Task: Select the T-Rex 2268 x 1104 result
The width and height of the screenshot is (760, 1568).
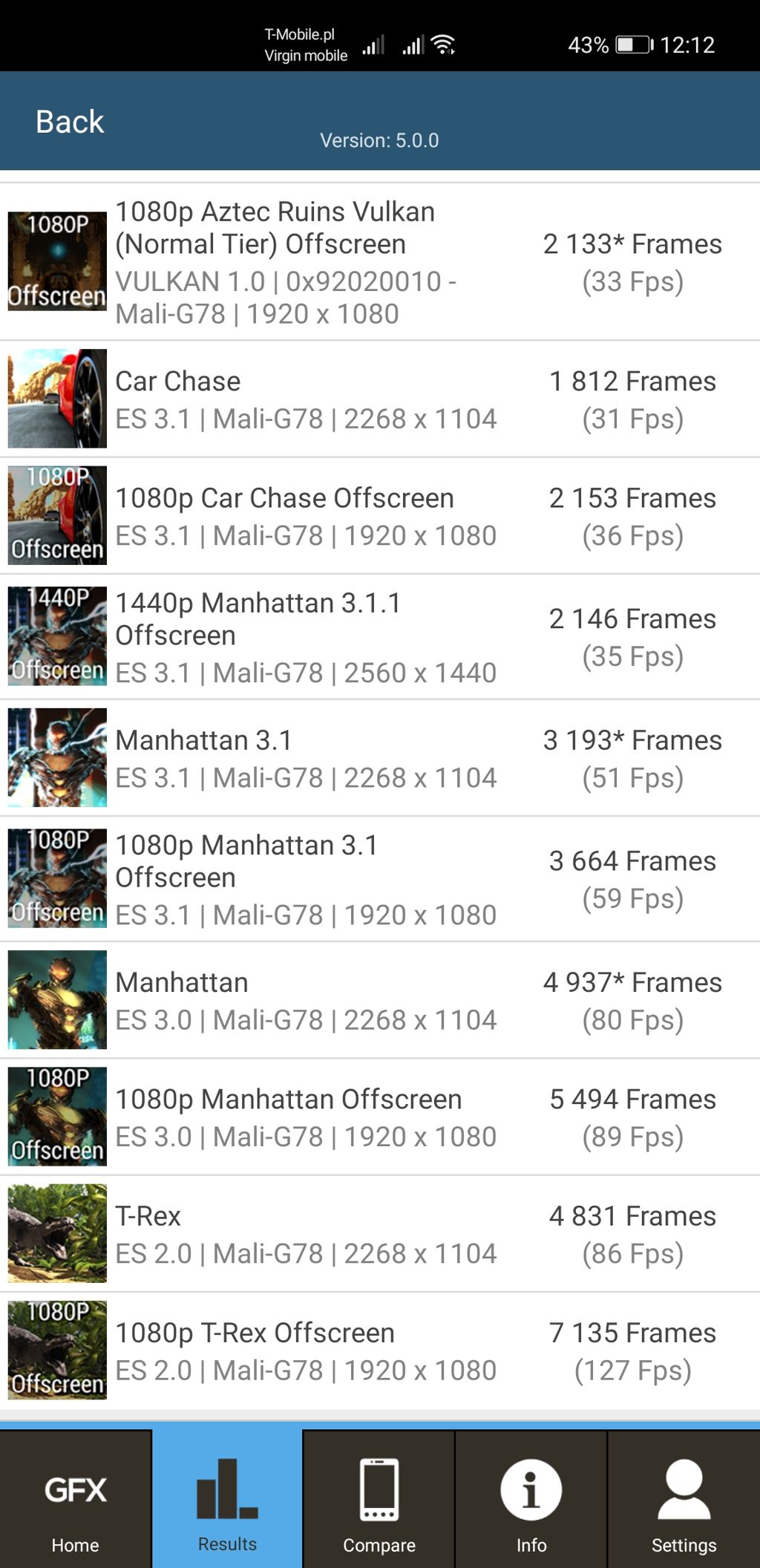Action: click(x=380, y=1234)
